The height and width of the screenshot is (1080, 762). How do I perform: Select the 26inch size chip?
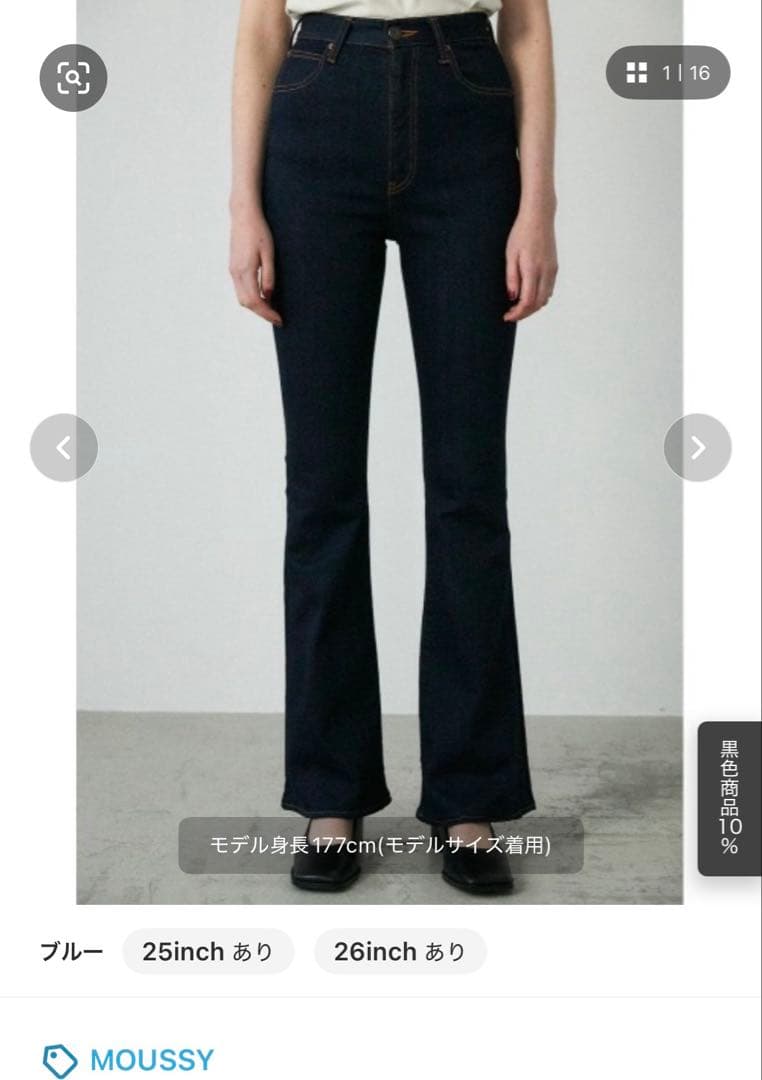tap(400, 951)
